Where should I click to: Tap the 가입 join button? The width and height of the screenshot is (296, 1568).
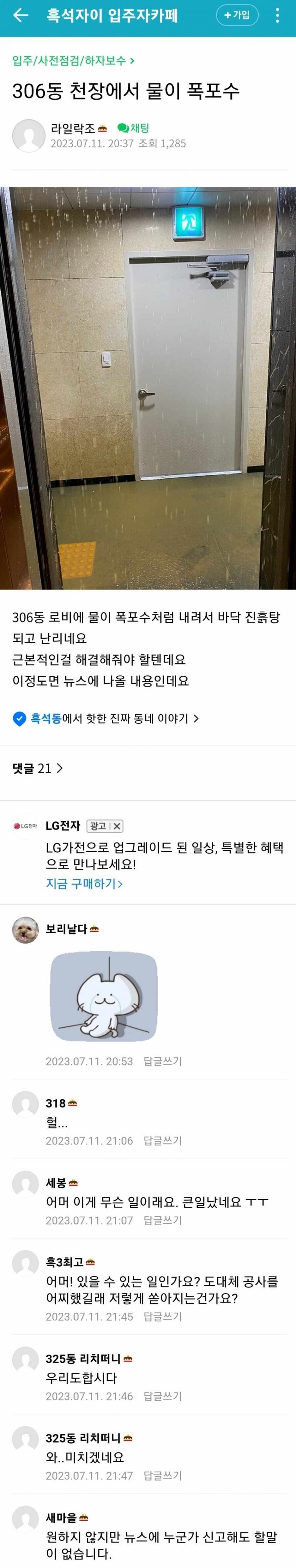(x=237, y=15)
